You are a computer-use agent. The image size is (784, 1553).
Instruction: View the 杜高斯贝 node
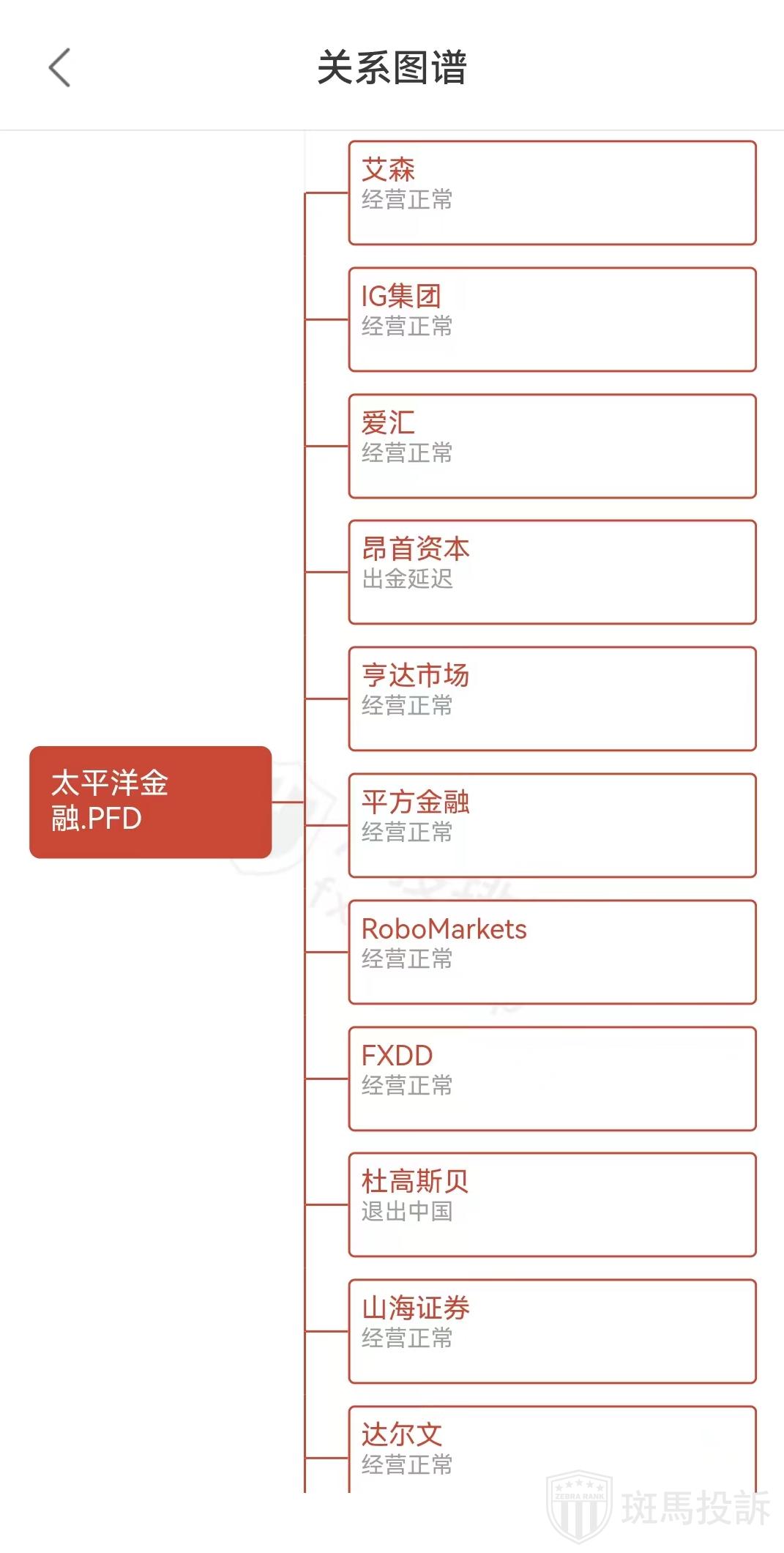(552, 1204)
